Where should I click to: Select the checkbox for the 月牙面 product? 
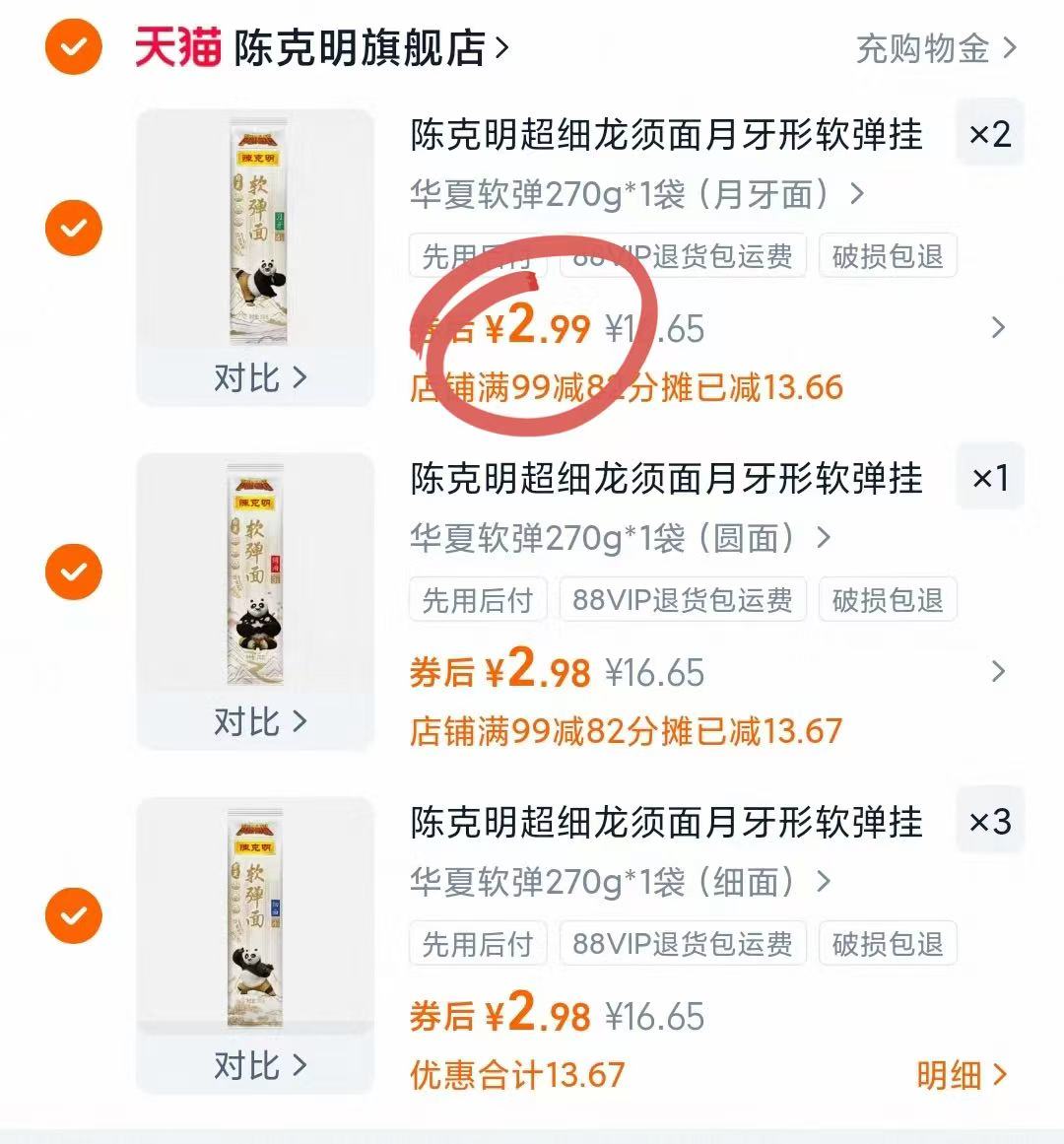click(x=73, y=228)
